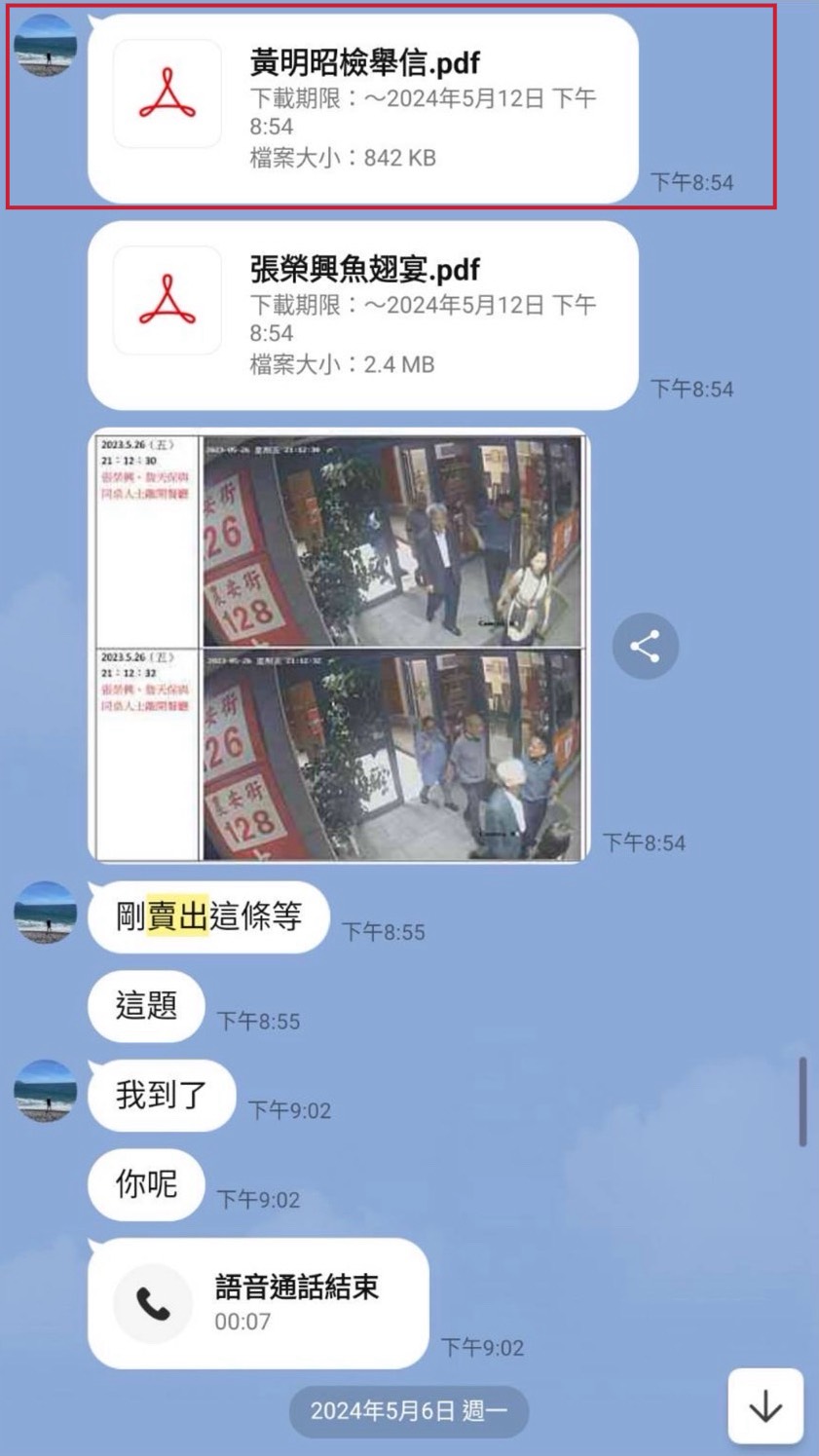The width and height of the screenshot is (819, 1456).
Task: Open the 張榮興魚翅宴.pdf attachment
Action: click(x=362, y=315)
